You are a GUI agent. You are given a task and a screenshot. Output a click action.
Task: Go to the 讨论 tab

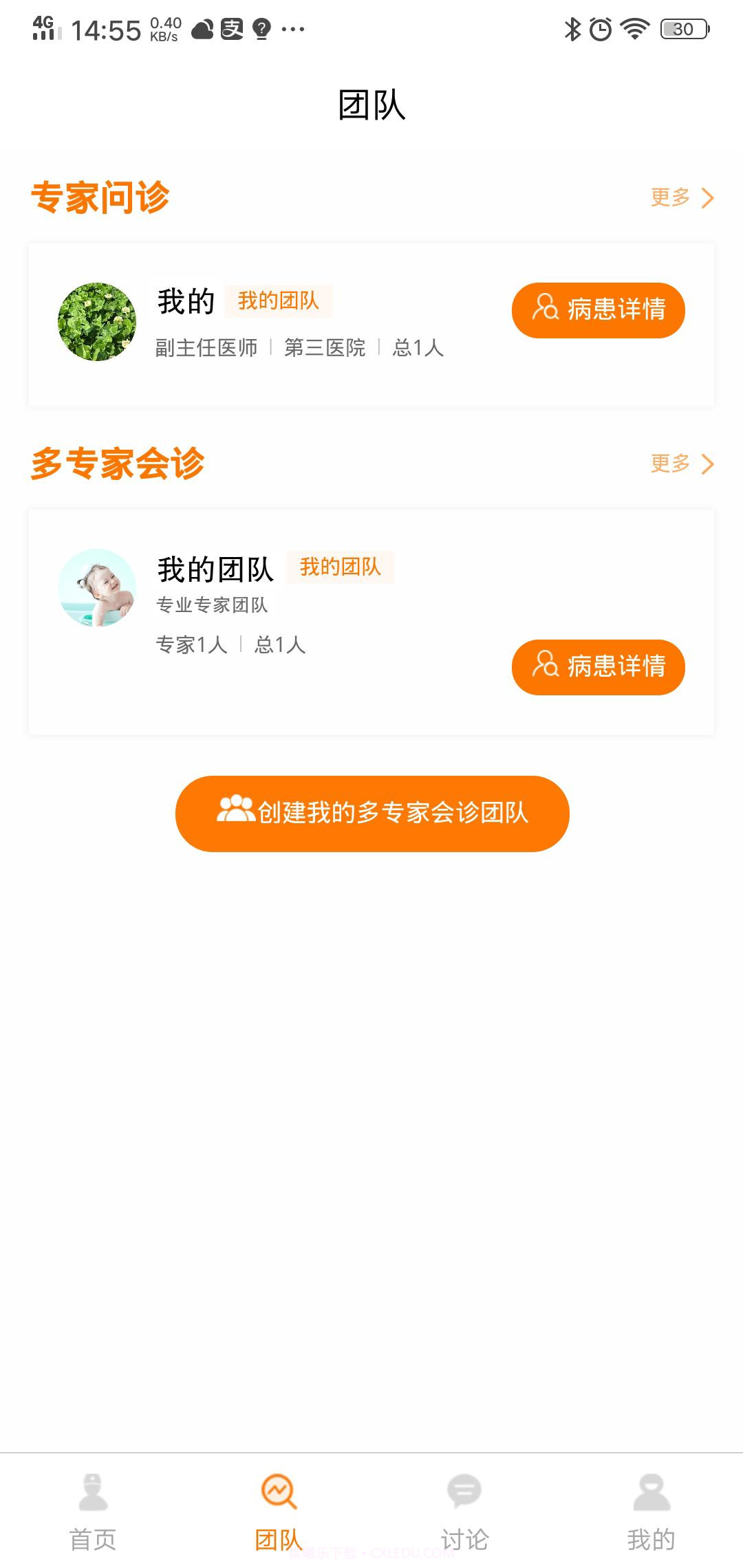464,1511
